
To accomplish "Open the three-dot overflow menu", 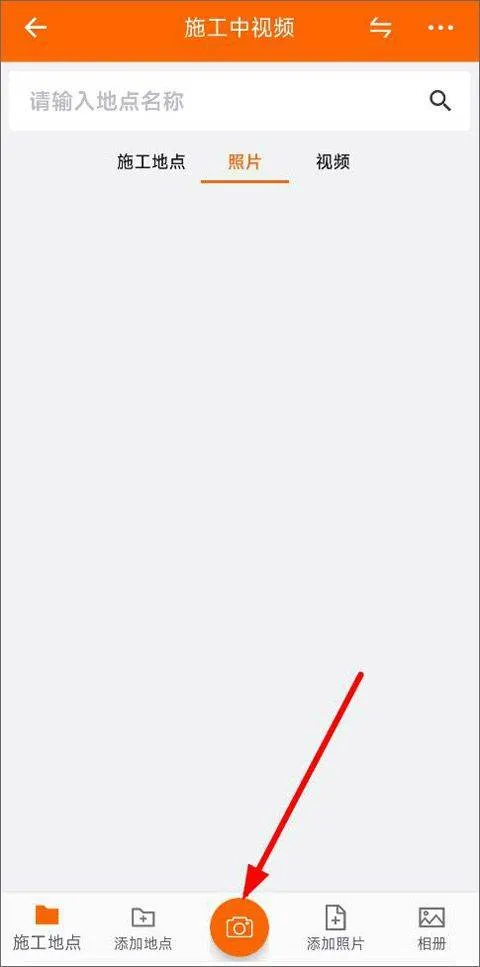I will click(x=441, y=28).
